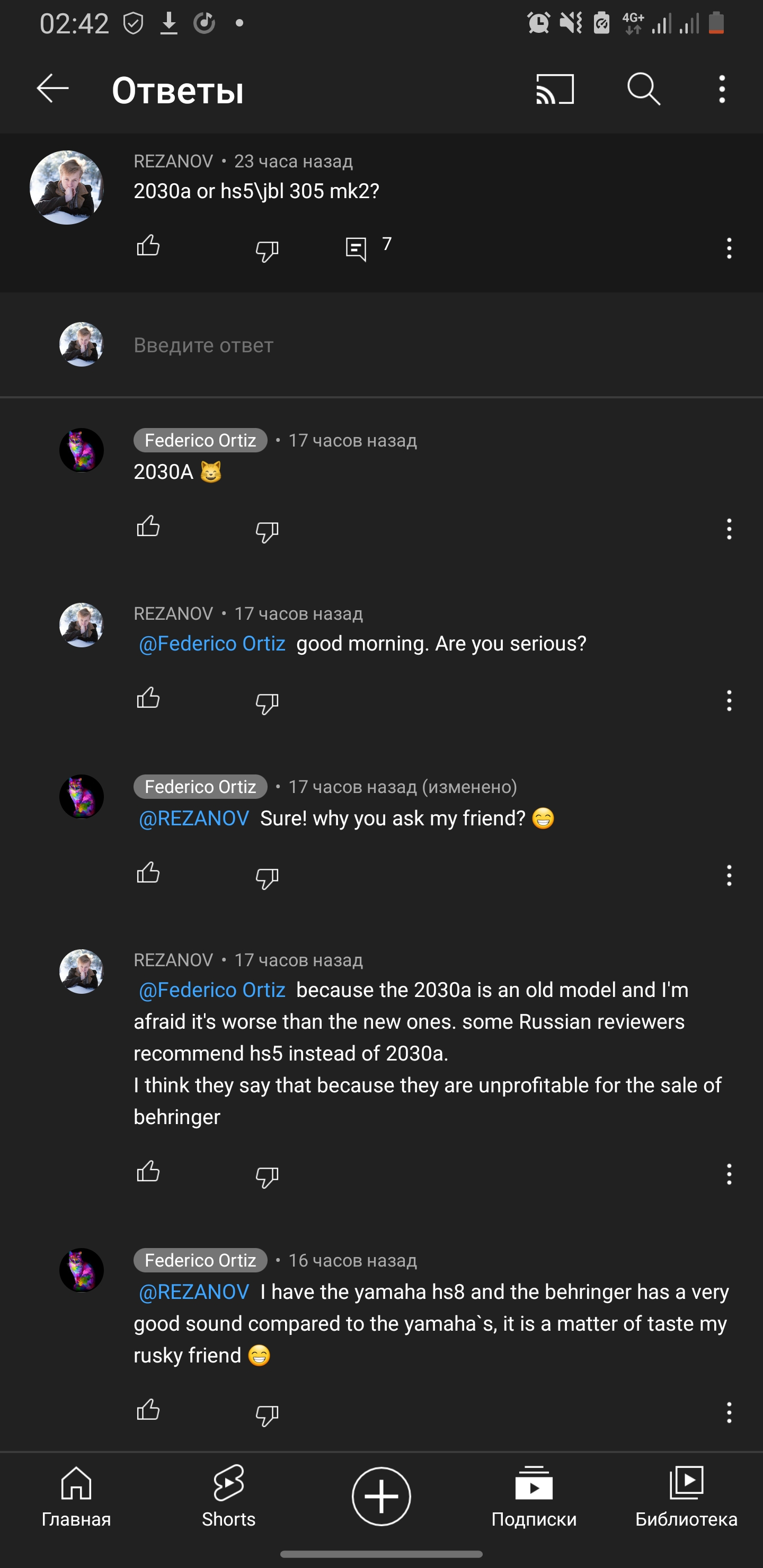The width and height of the screenshot is (763, 1568).
Task: Open the top bar overflow menu
Action: [x=722, y=90]
